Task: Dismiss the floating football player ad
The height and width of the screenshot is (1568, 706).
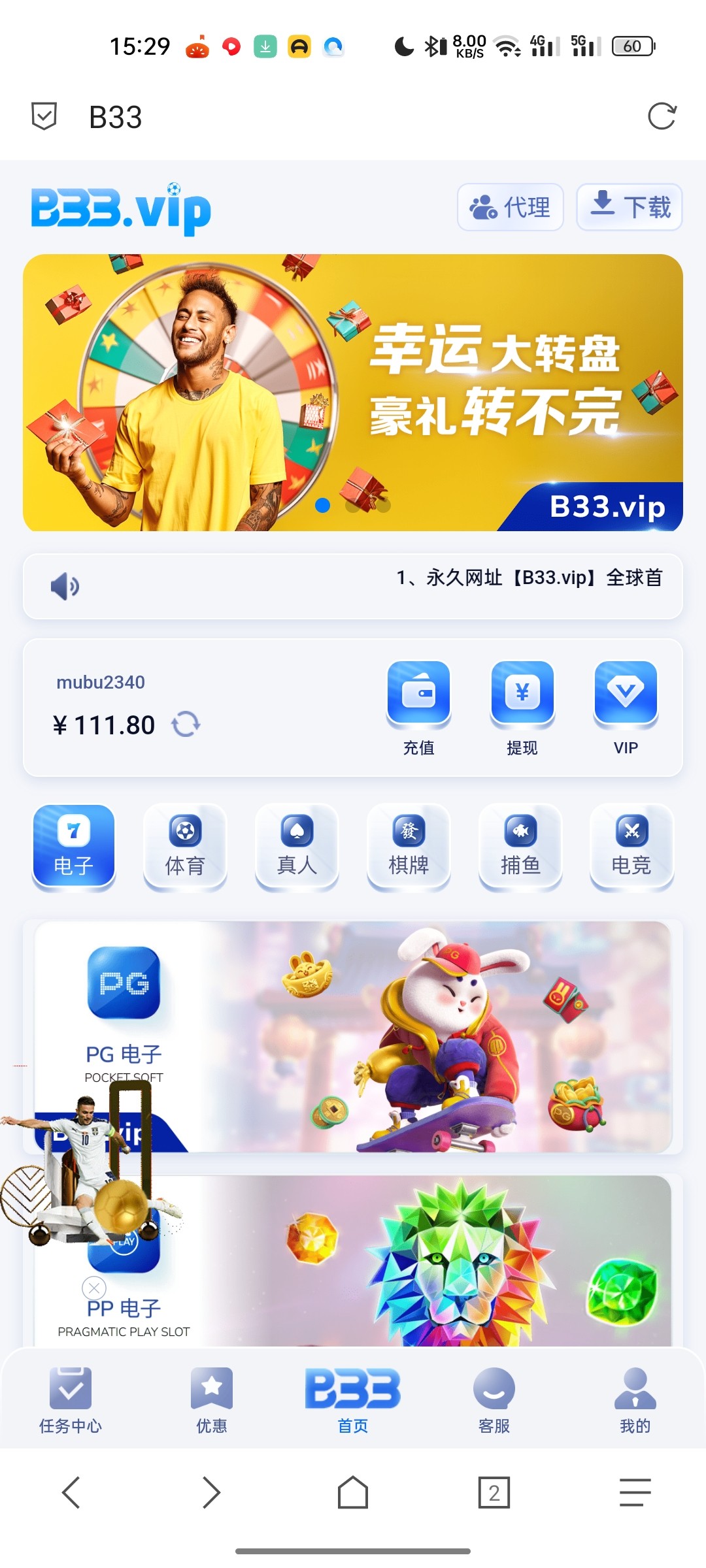Action: pos(94,1288)
